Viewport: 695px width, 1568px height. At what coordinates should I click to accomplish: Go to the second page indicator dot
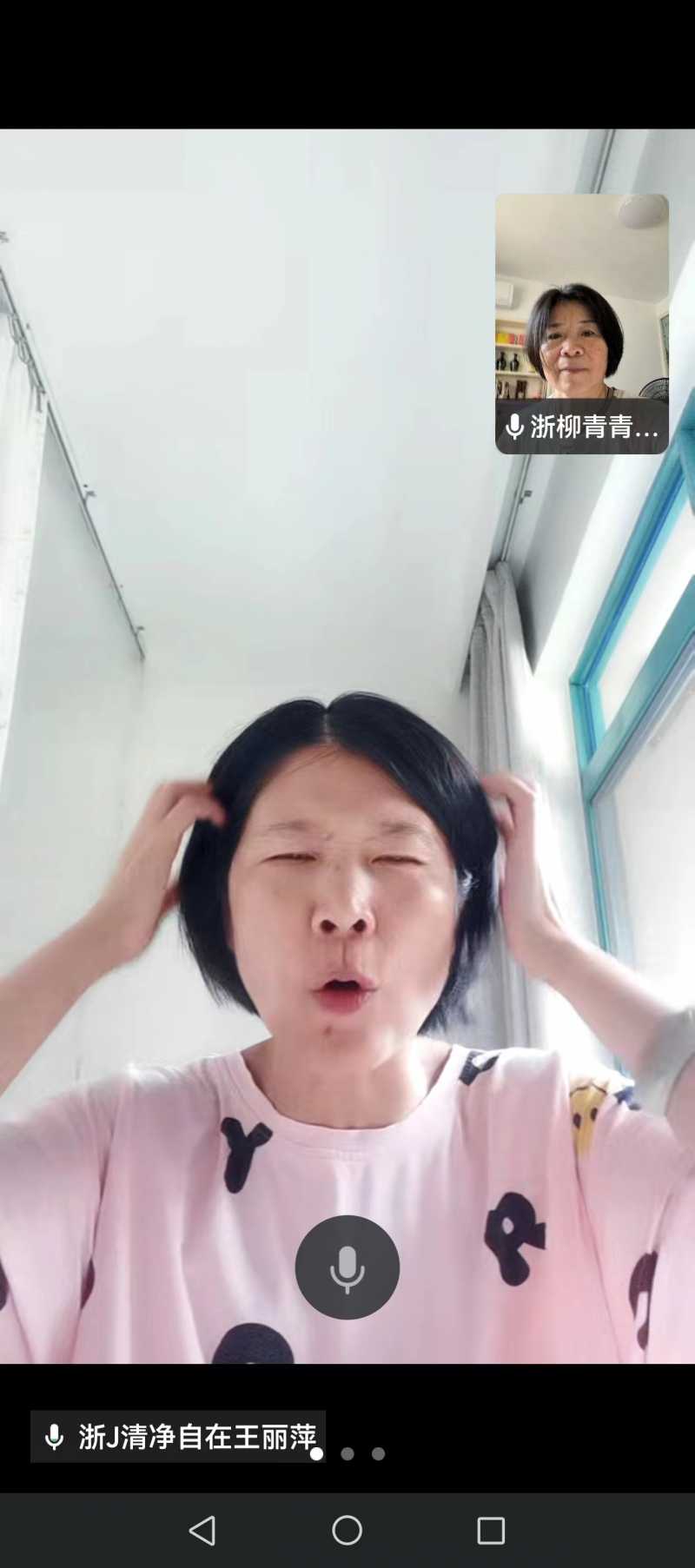coord(347,1453)
